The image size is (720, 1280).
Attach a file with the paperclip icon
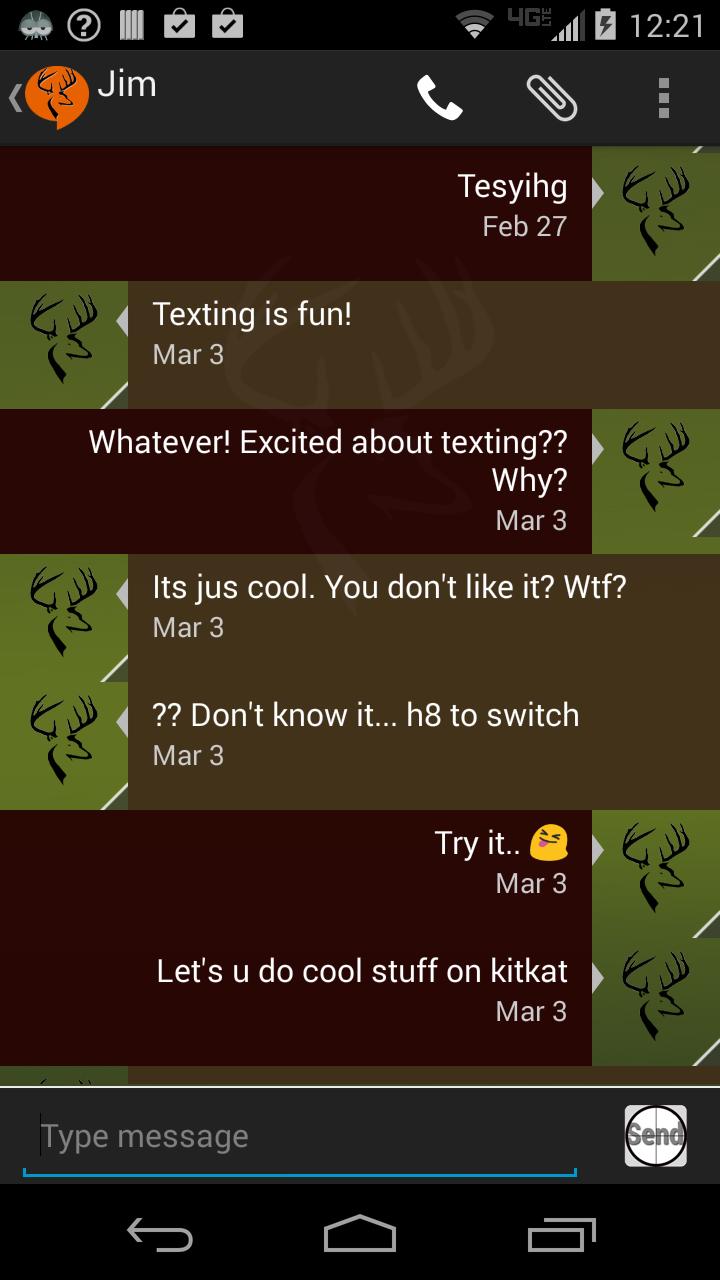pos(552,98)
